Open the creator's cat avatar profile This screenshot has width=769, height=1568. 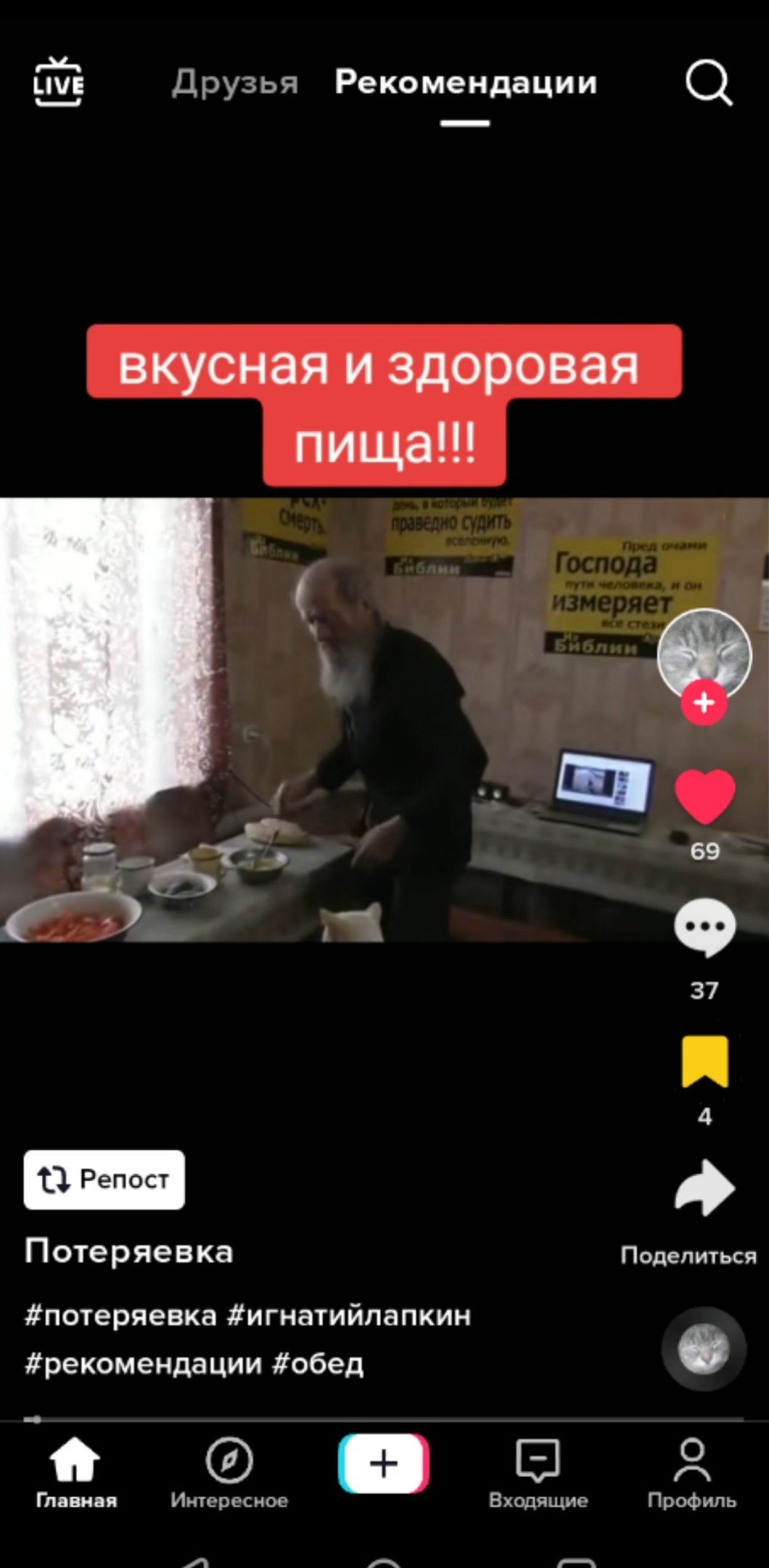(704, 654)
